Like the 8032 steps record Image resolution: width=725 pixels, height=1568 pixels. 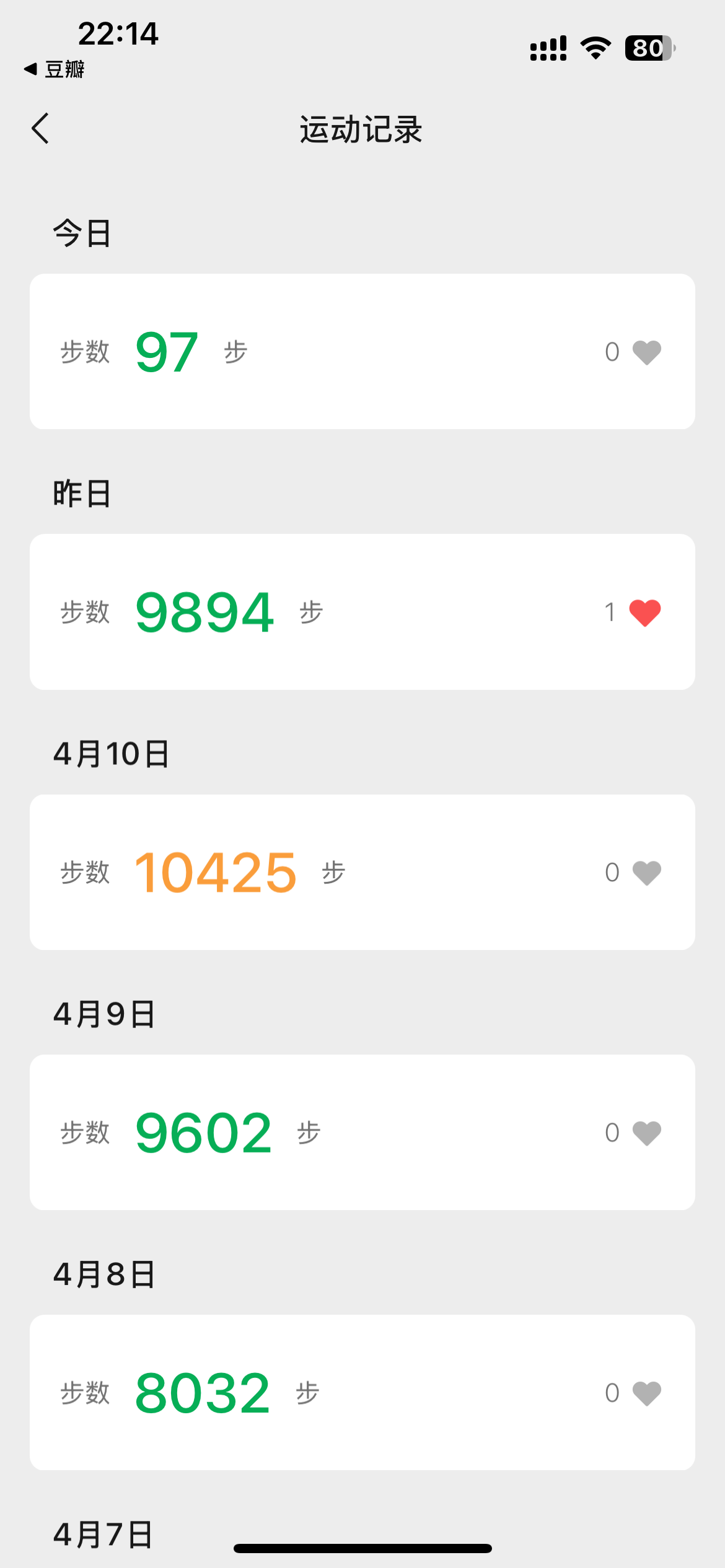point(646,1393)
